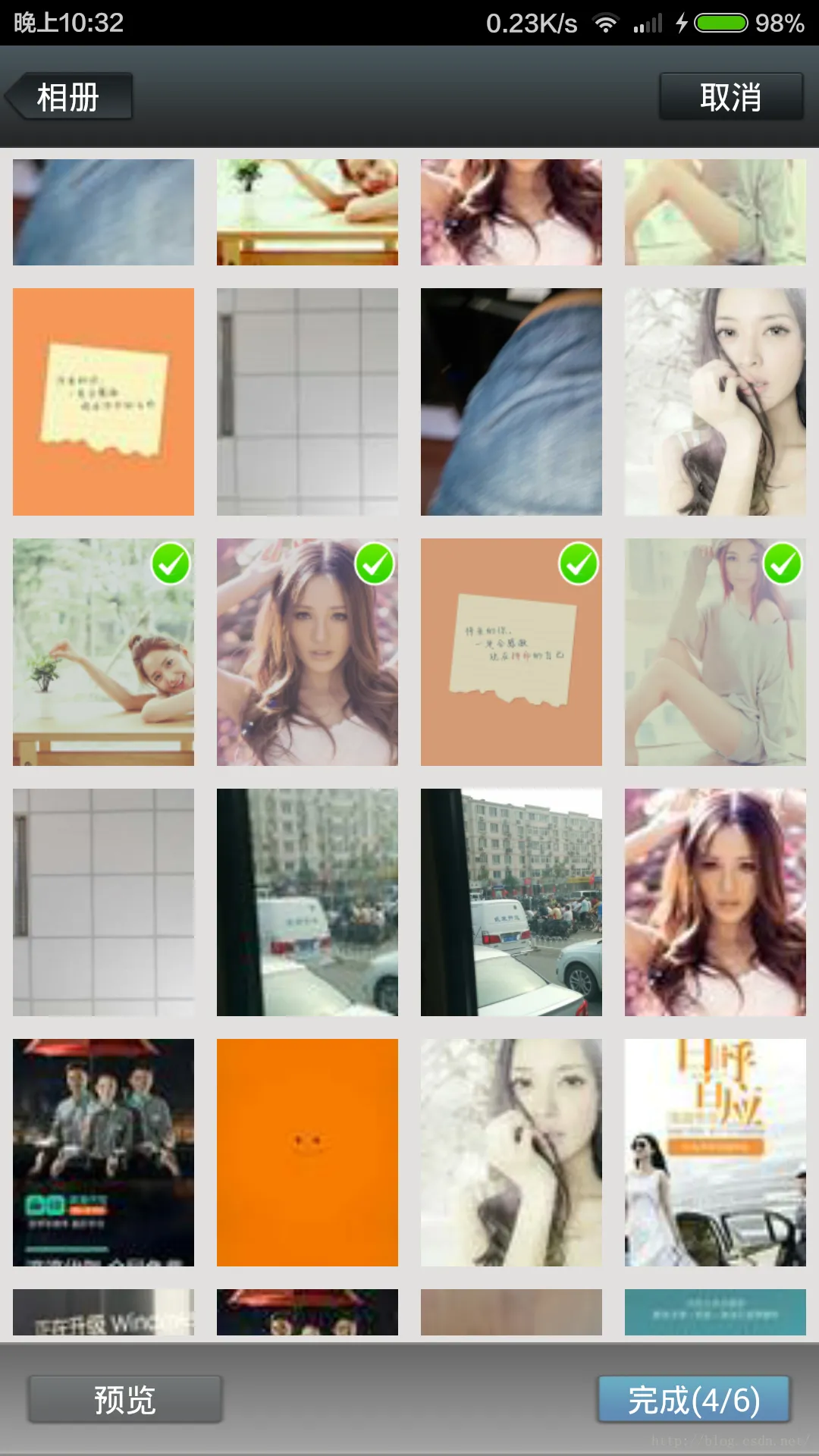This screenshot has width=819, height=1456.
Task: Select the unchecked orange sticky note picture
Action: coord(103,402)
